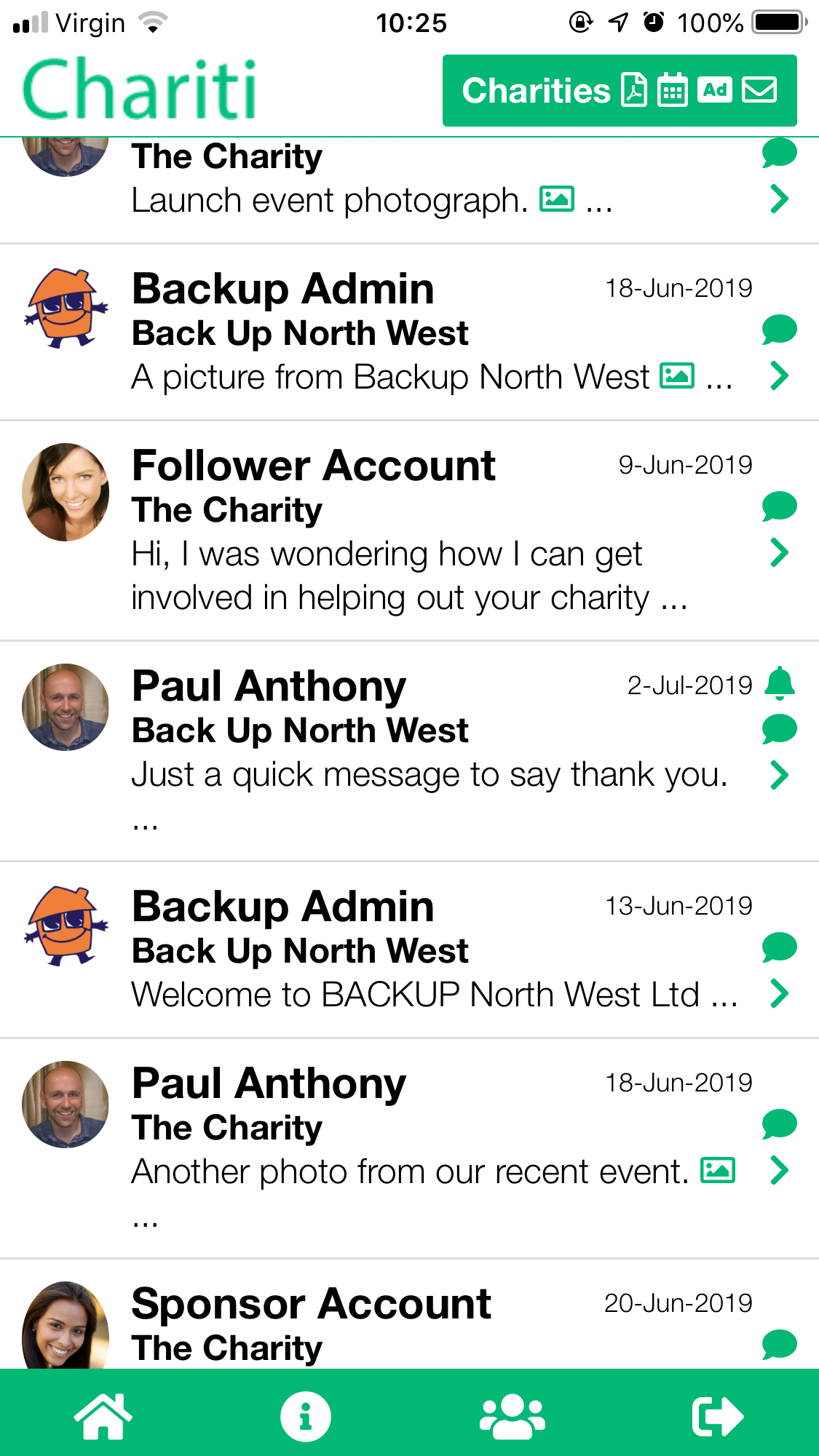Screen dimensions: 819x1456
Task: Tap the bell icon on Paul Anthony's 2-Jul post
Action: click(779, 684)
